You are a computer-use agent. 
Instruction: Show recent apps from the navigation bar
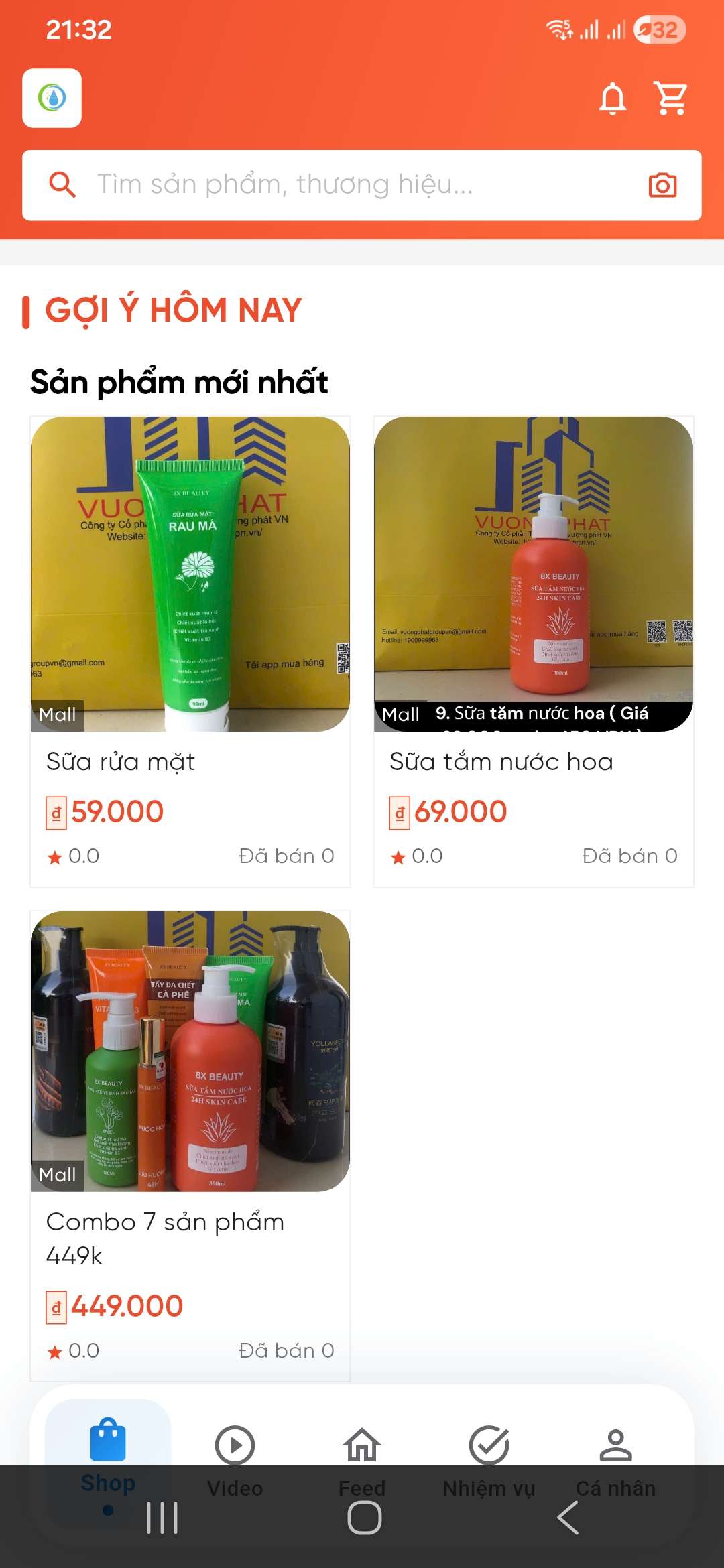click(x=162, y=1518)
